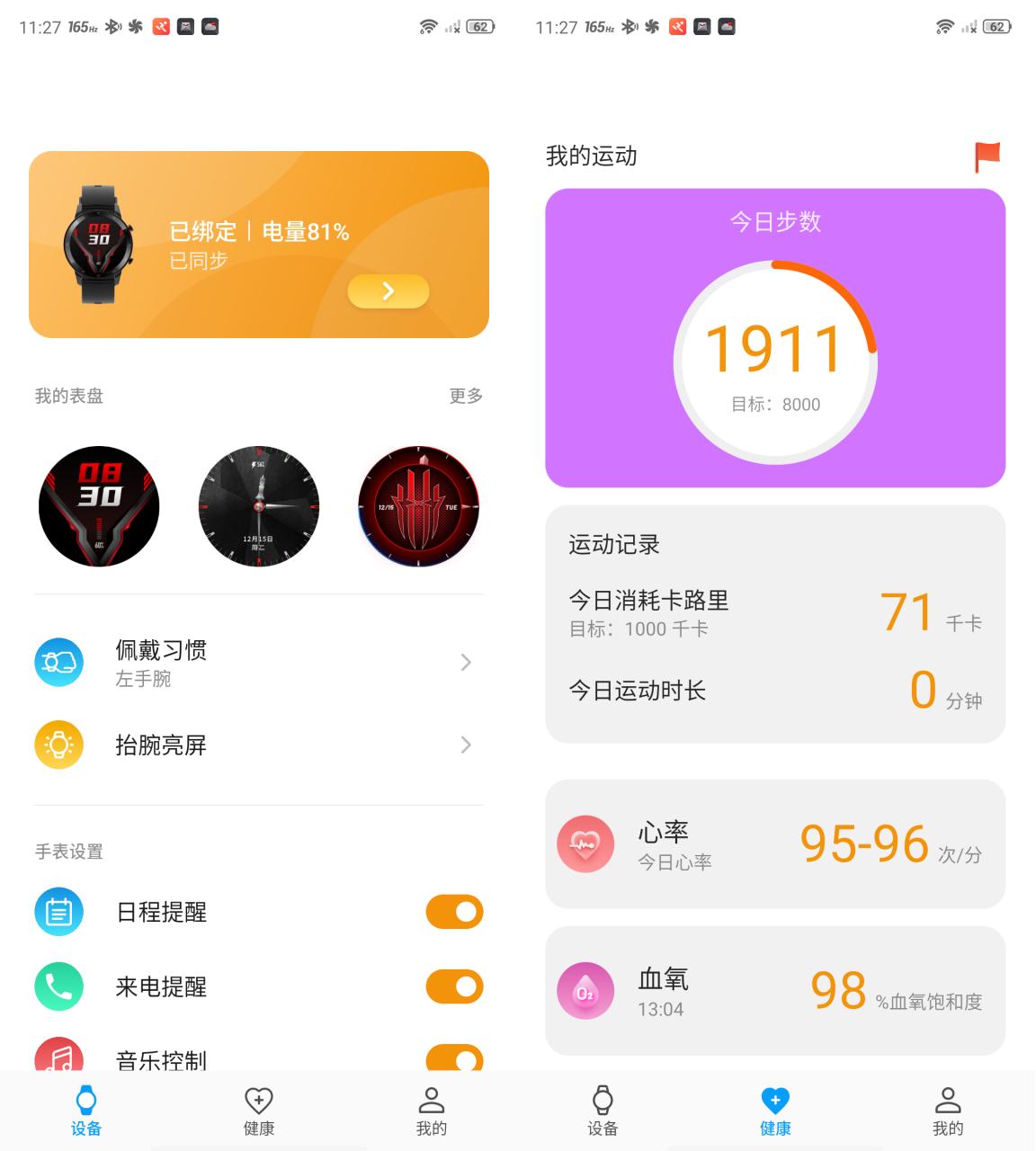Tap the call reminder (来电提醒) phone icon

click(58, 986)
